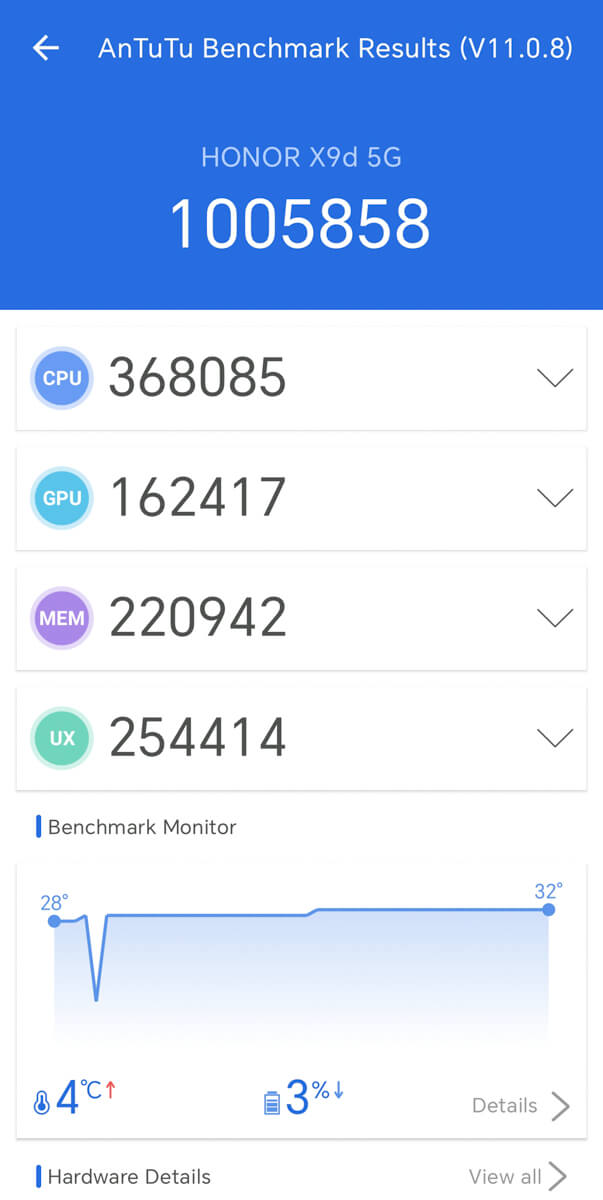View all hardware details
603x1200 pixels.
(x=517, y=1176)
